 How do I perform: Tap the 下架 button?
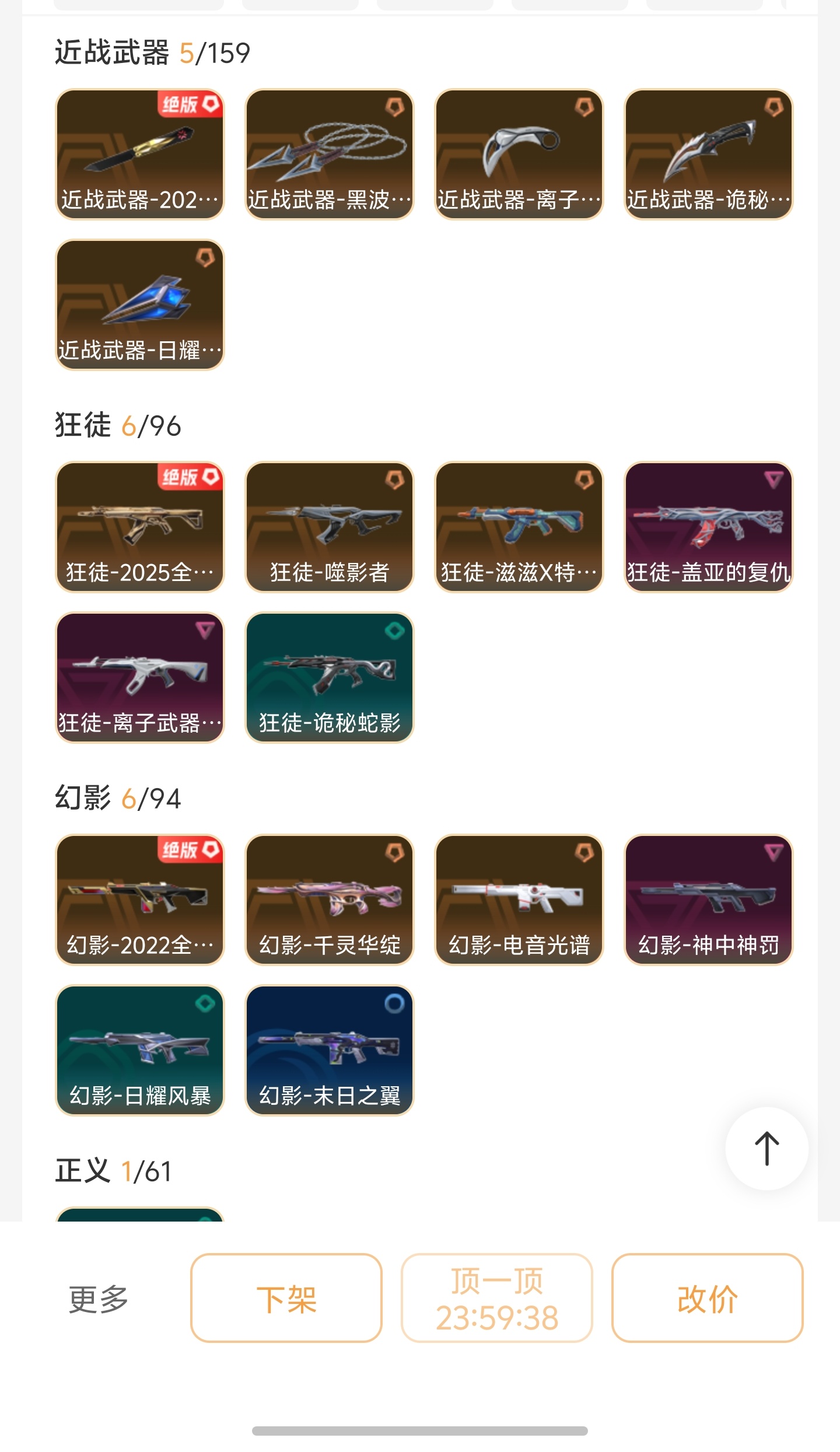pos(286,1298)
